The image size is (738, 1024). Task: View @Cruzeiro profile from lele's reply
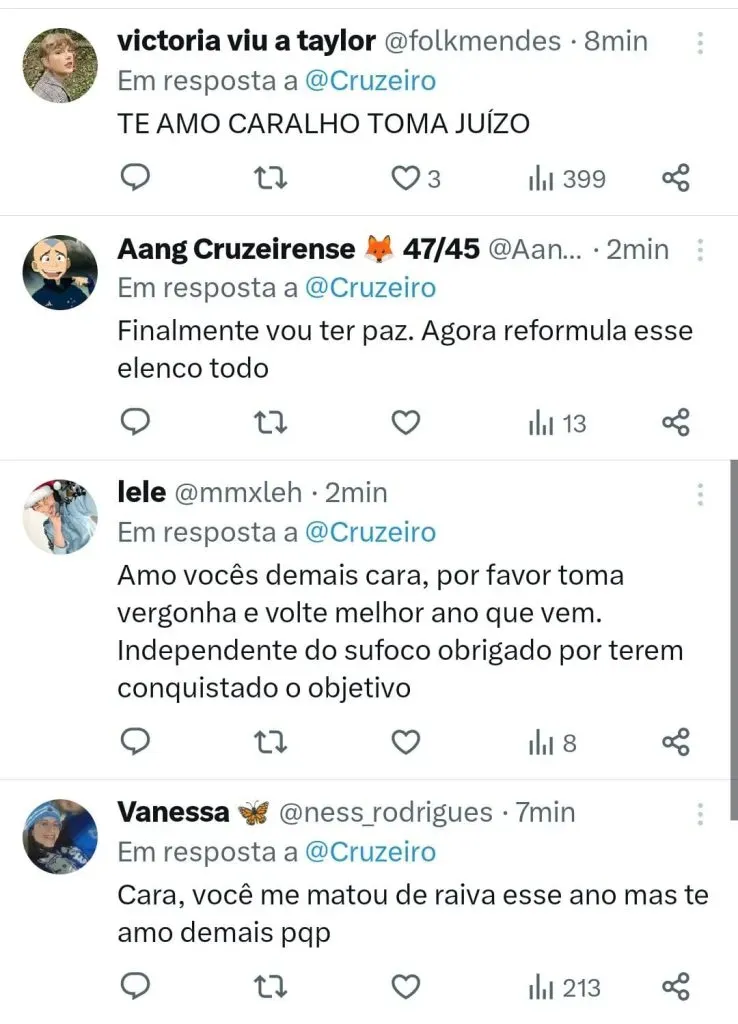(370, 532)
